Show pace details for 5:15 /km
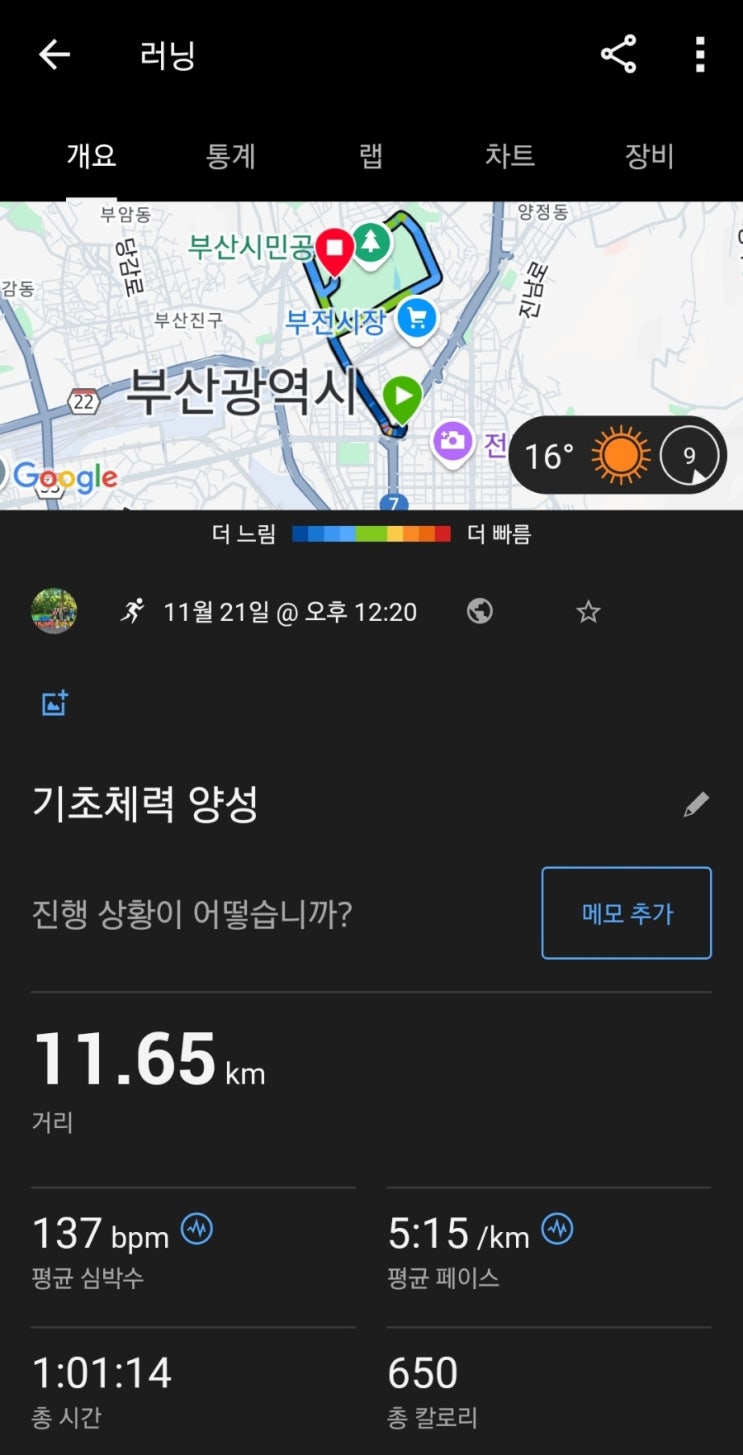 [557, 1229]
